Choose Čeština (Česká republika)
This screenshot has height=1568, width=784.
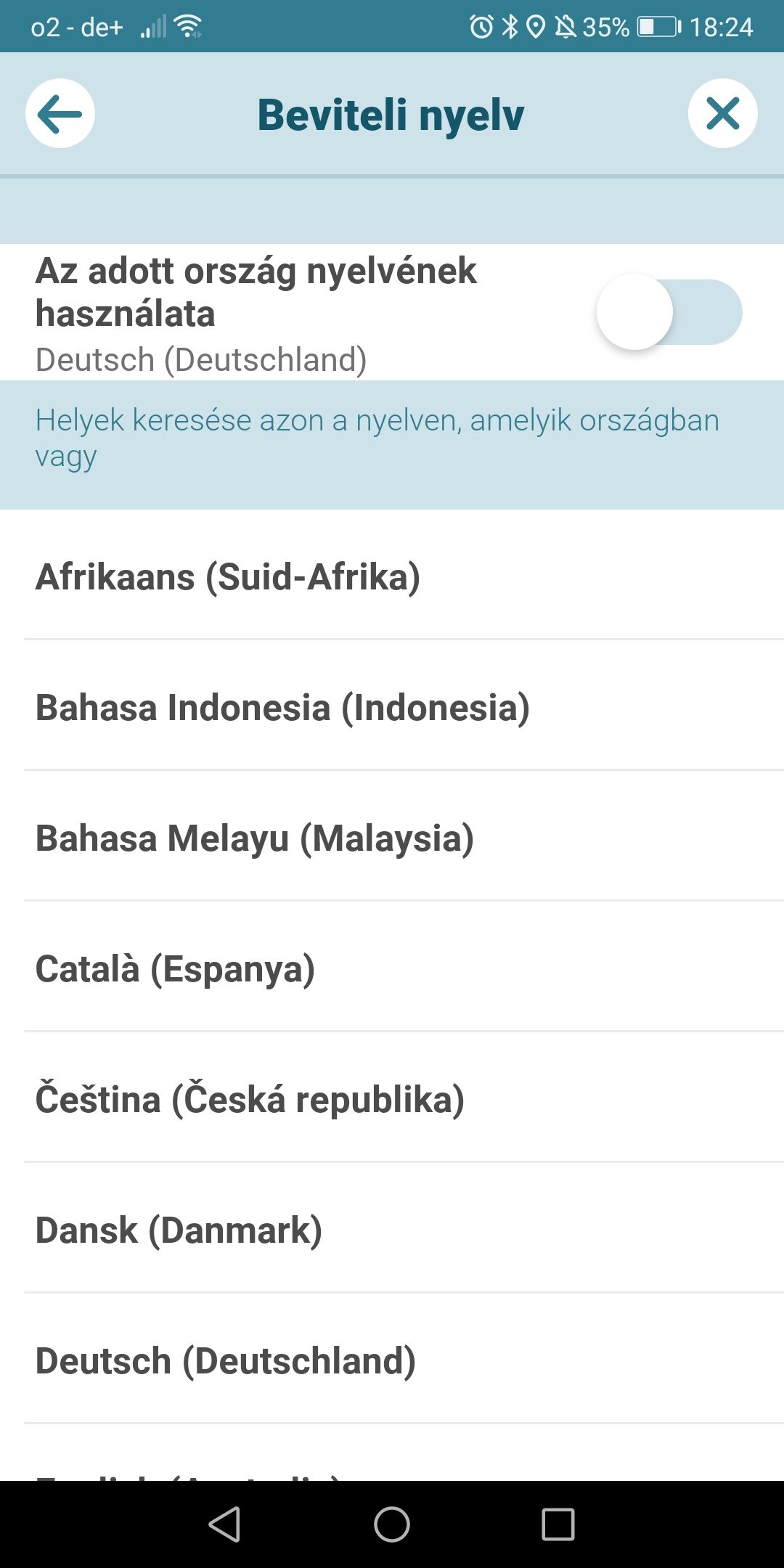click(250, 1100)
